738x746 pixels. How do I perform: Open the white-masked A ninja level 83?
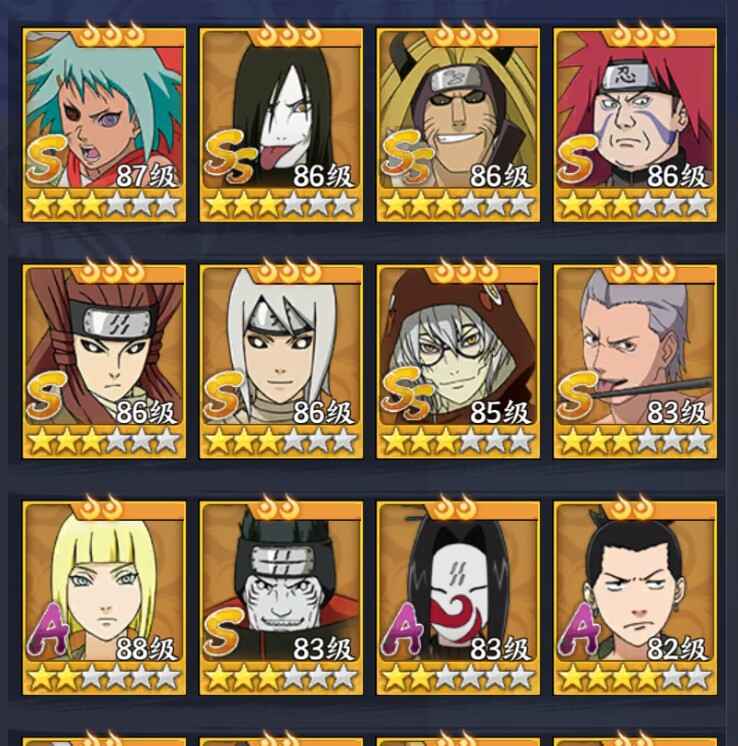(x=458, y=597)
